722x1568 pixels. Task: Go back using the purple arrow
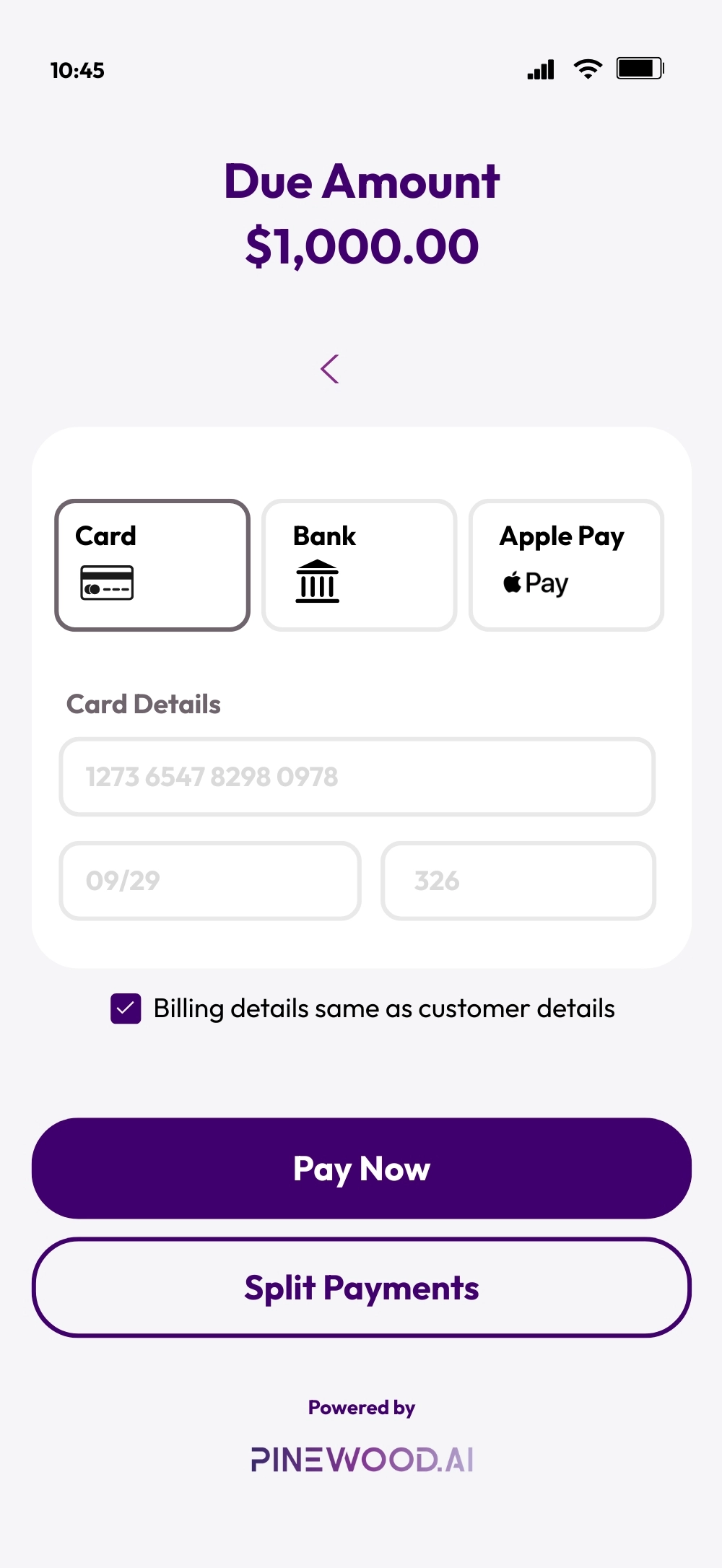[x=330, y=369]
